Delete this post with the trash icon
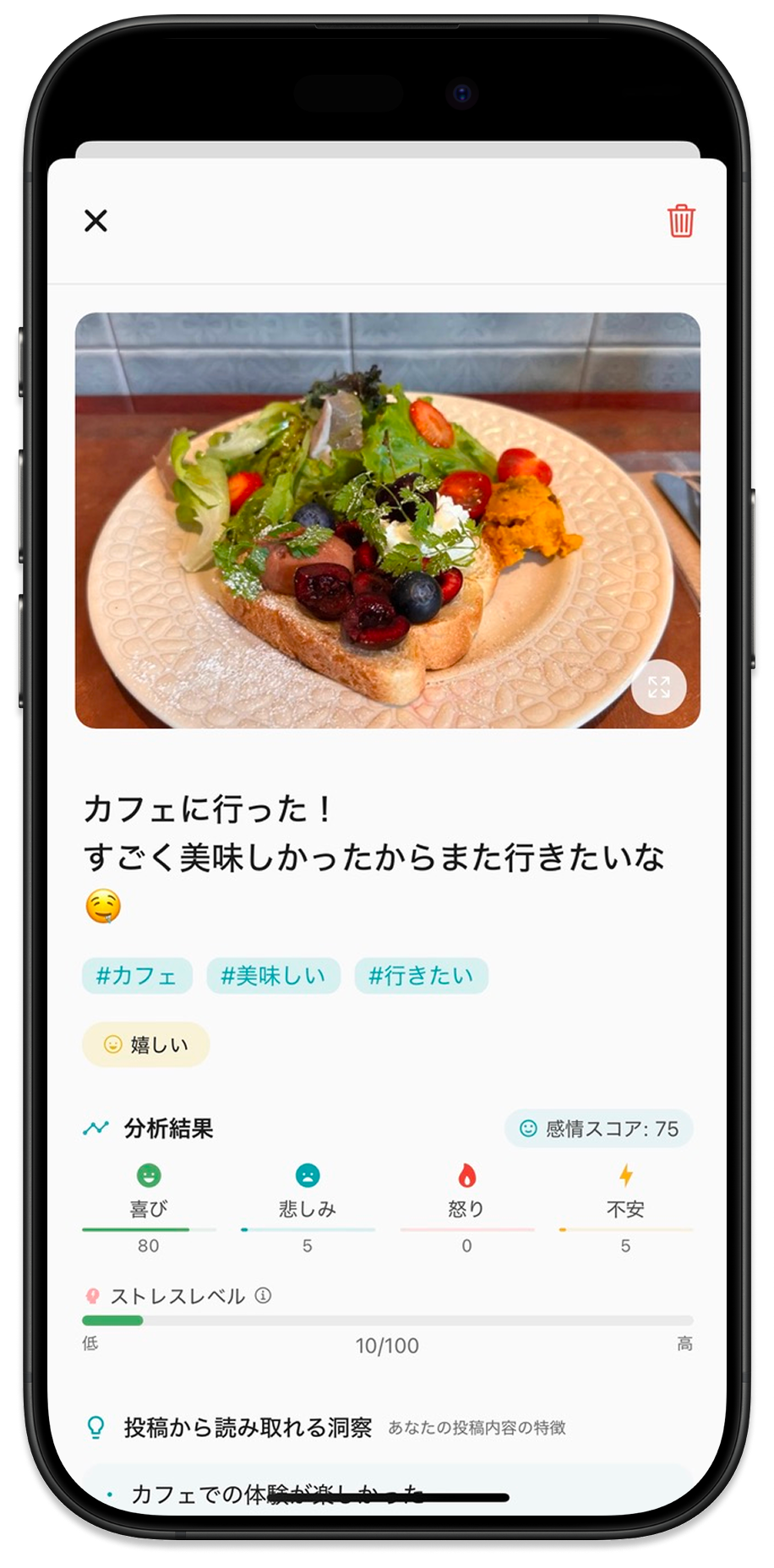The width and height of the screenshot is (774, 1568). (x=681, y=220)
